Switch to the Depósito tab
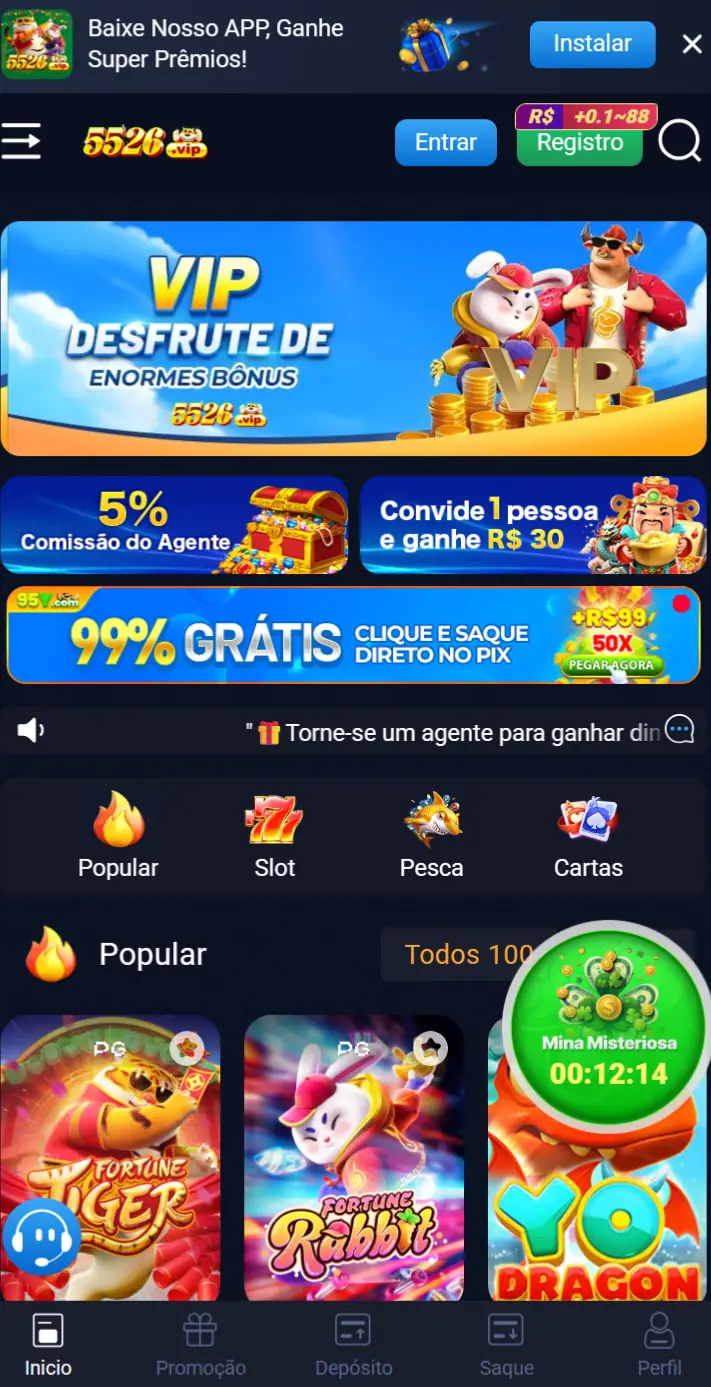This screenshot has height=1387, width=711. (353, 1345)
